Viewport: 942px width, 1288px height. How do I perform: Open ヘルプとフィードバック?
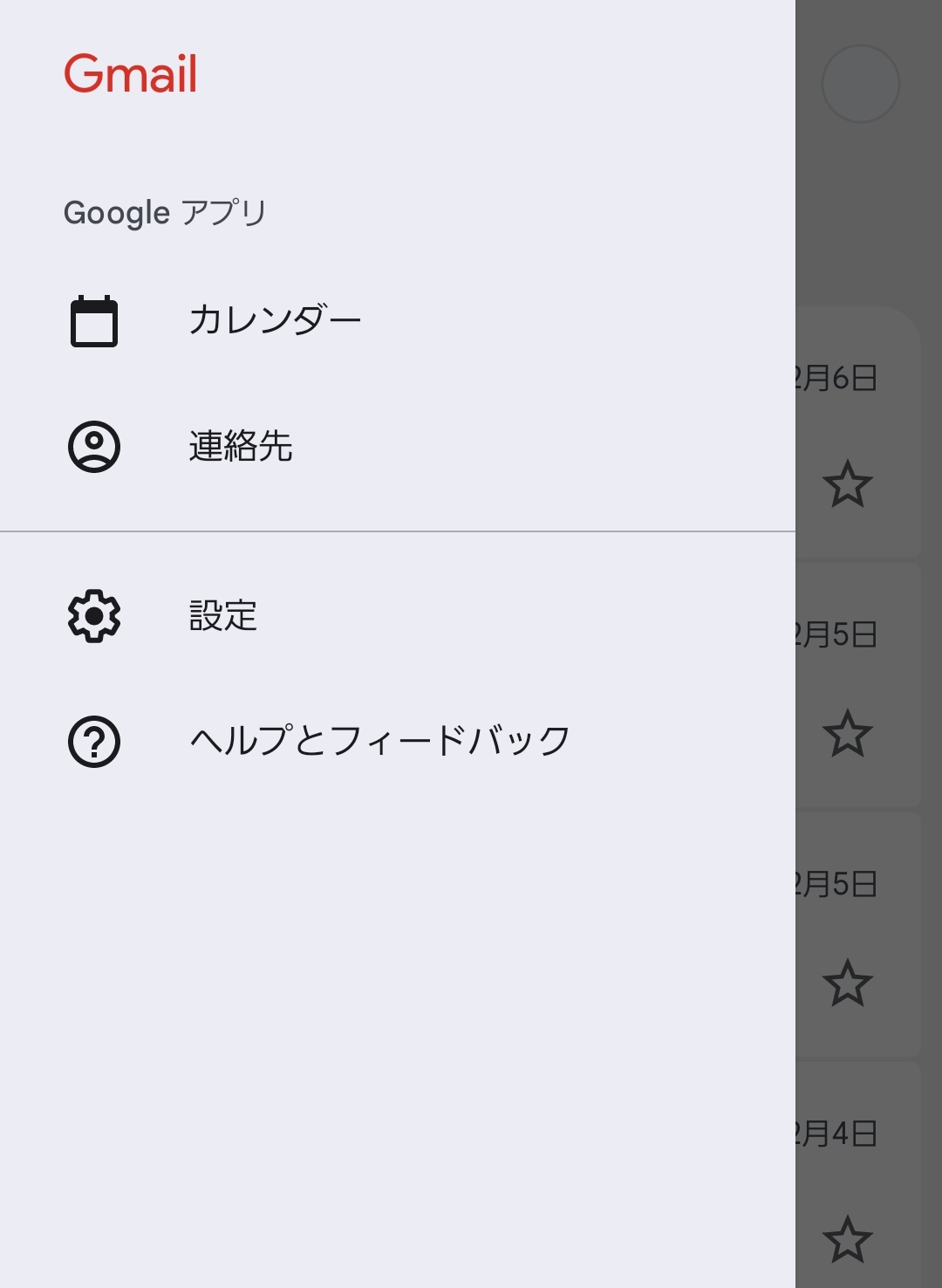pos(379,742)
